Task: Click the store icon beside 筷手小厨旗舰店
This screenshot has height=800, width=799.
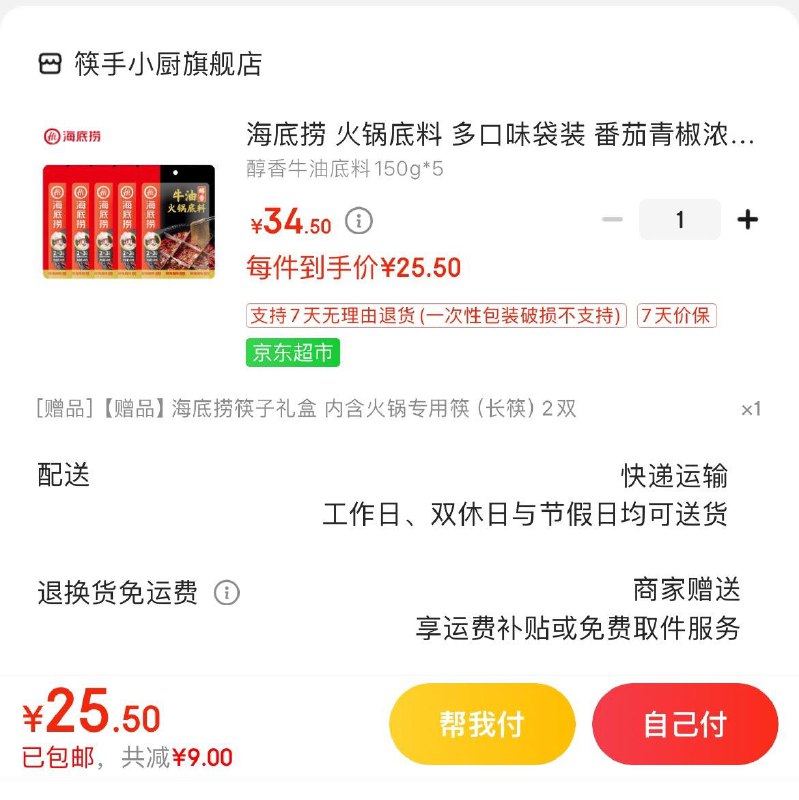Action: 49,63
